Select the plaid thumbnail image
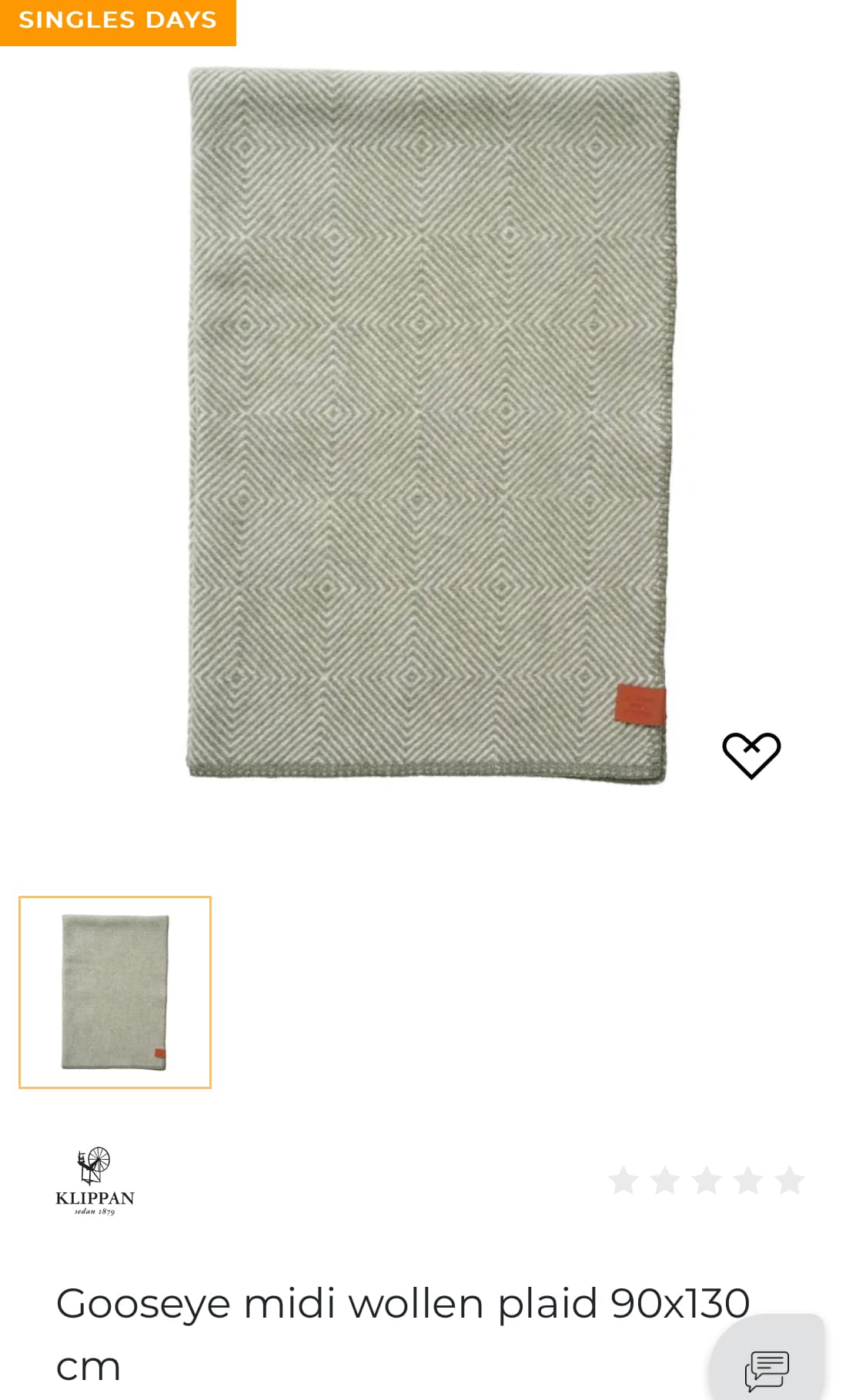866x1400 pixels. pos(115,992)
